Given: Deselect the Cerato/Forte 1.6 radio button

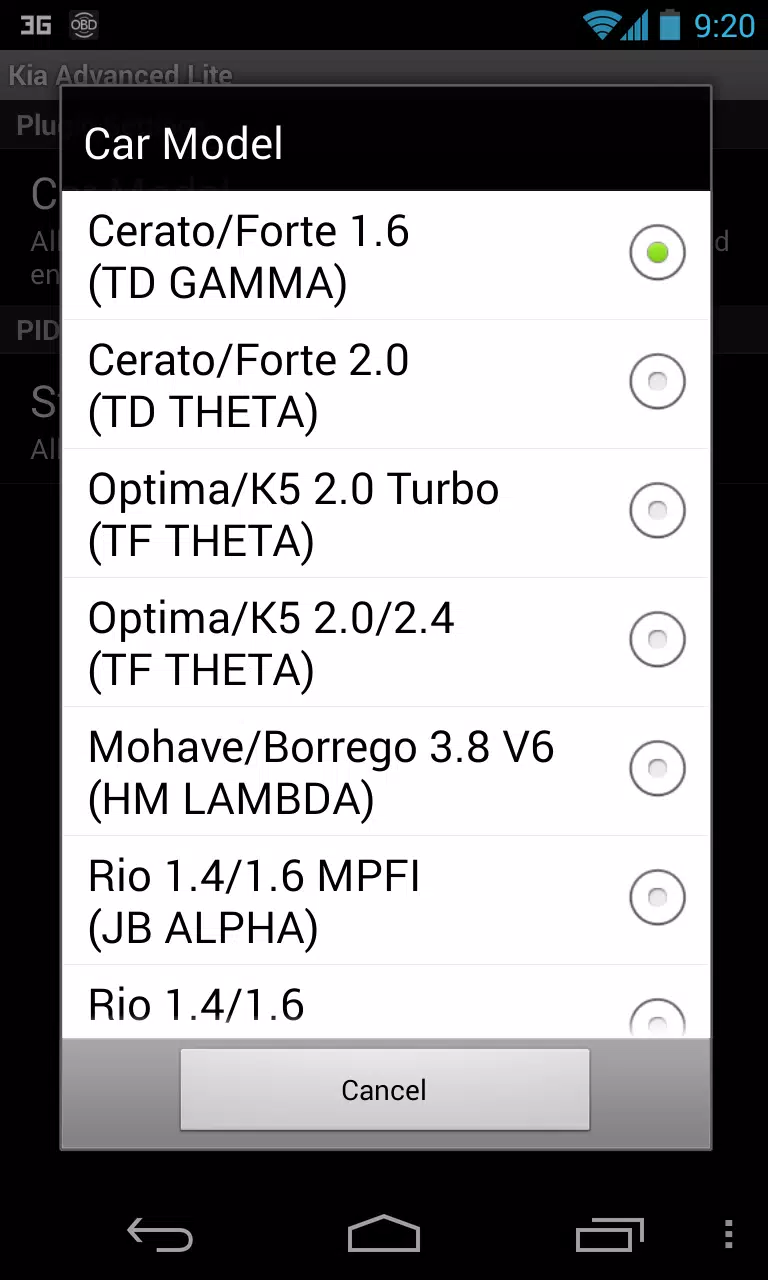Looking at the screenshot, I should (657, 252).
